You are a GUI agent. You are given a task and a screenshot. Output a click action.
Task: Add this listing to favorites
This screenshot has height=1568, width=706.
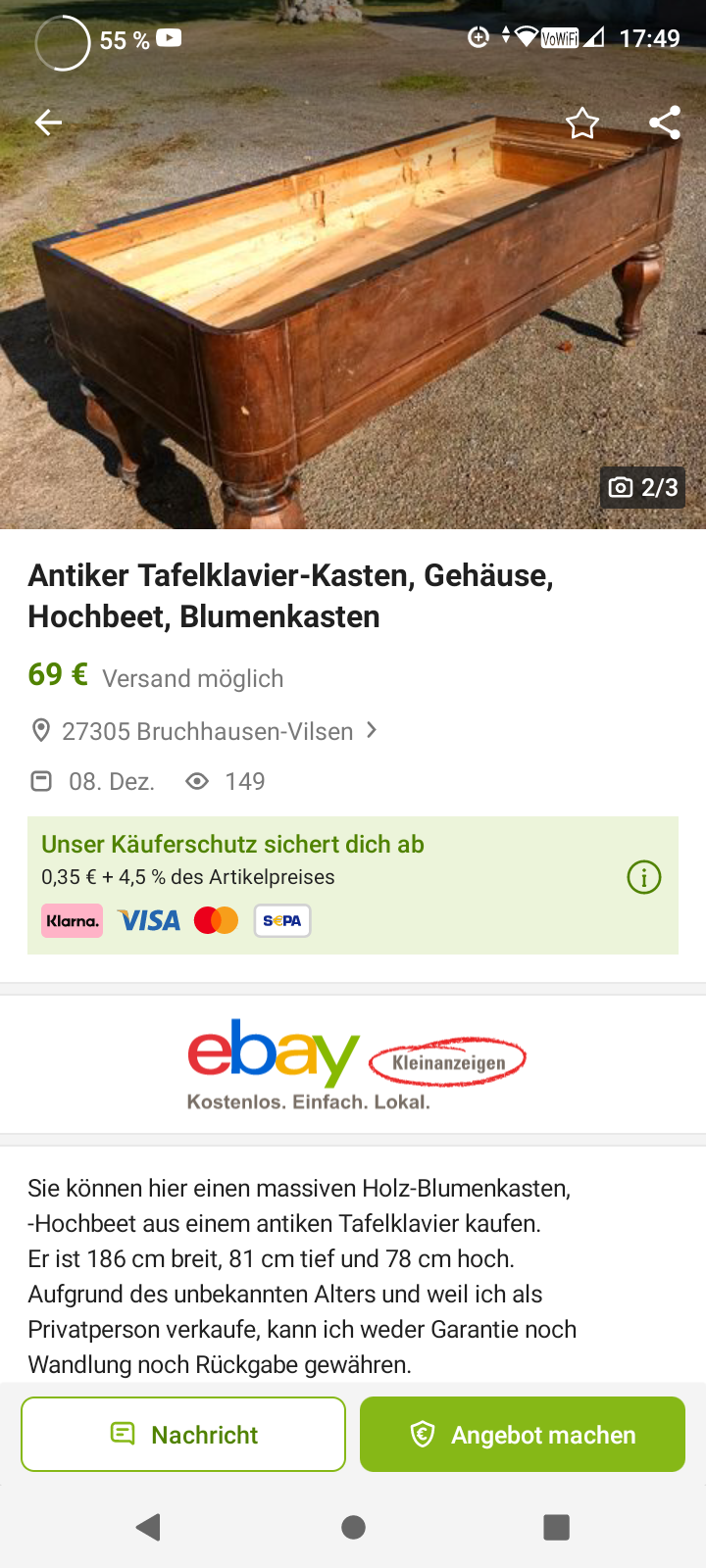(581, 123)
